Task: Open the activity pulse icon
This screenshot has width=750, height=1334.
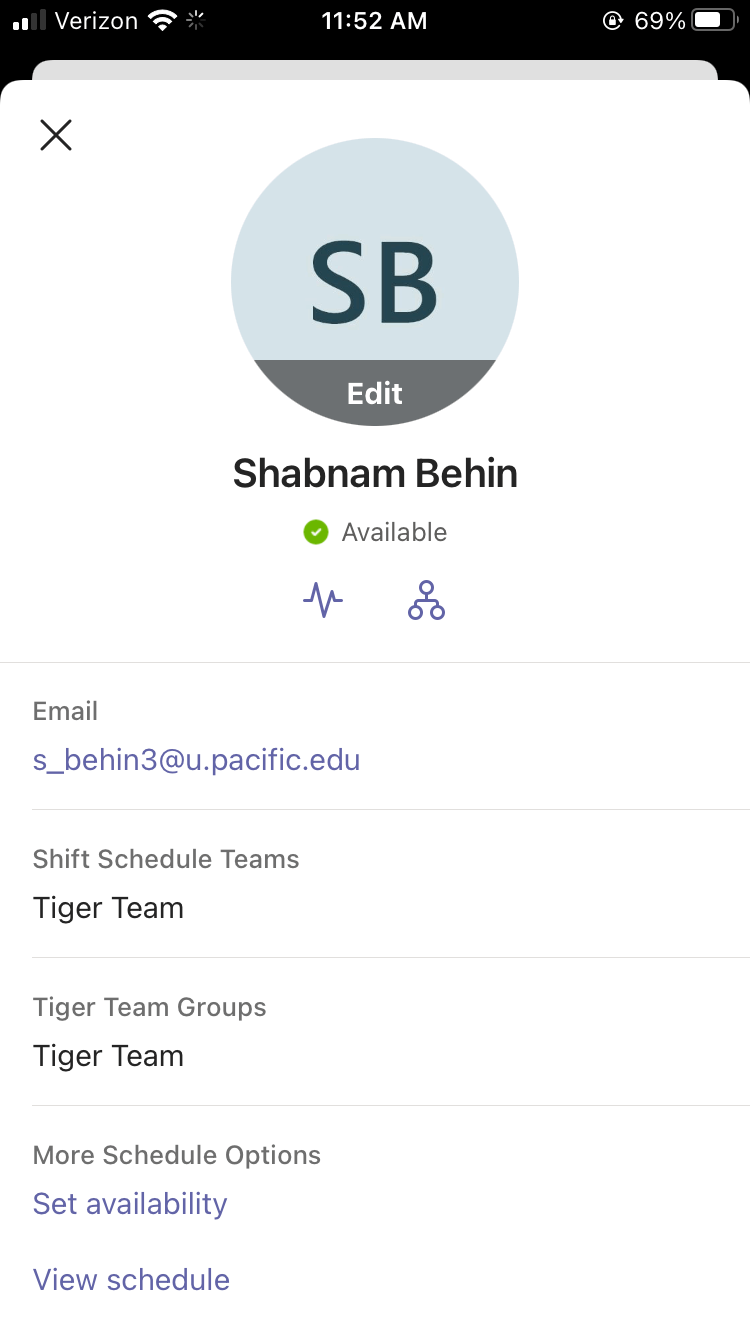Action: pyautogui.click(x=323, y=601)
